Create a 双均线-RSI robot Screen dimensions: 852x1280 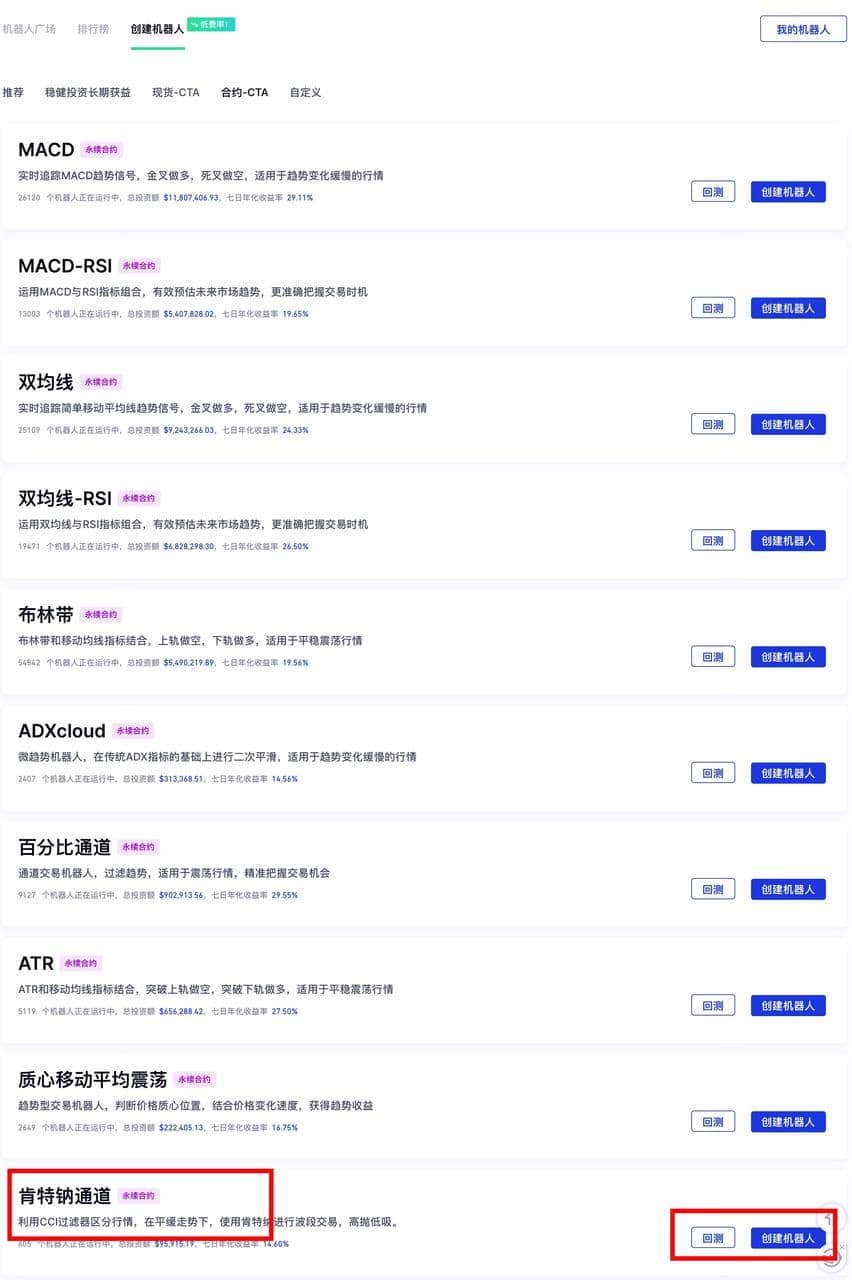click(788, 541)
